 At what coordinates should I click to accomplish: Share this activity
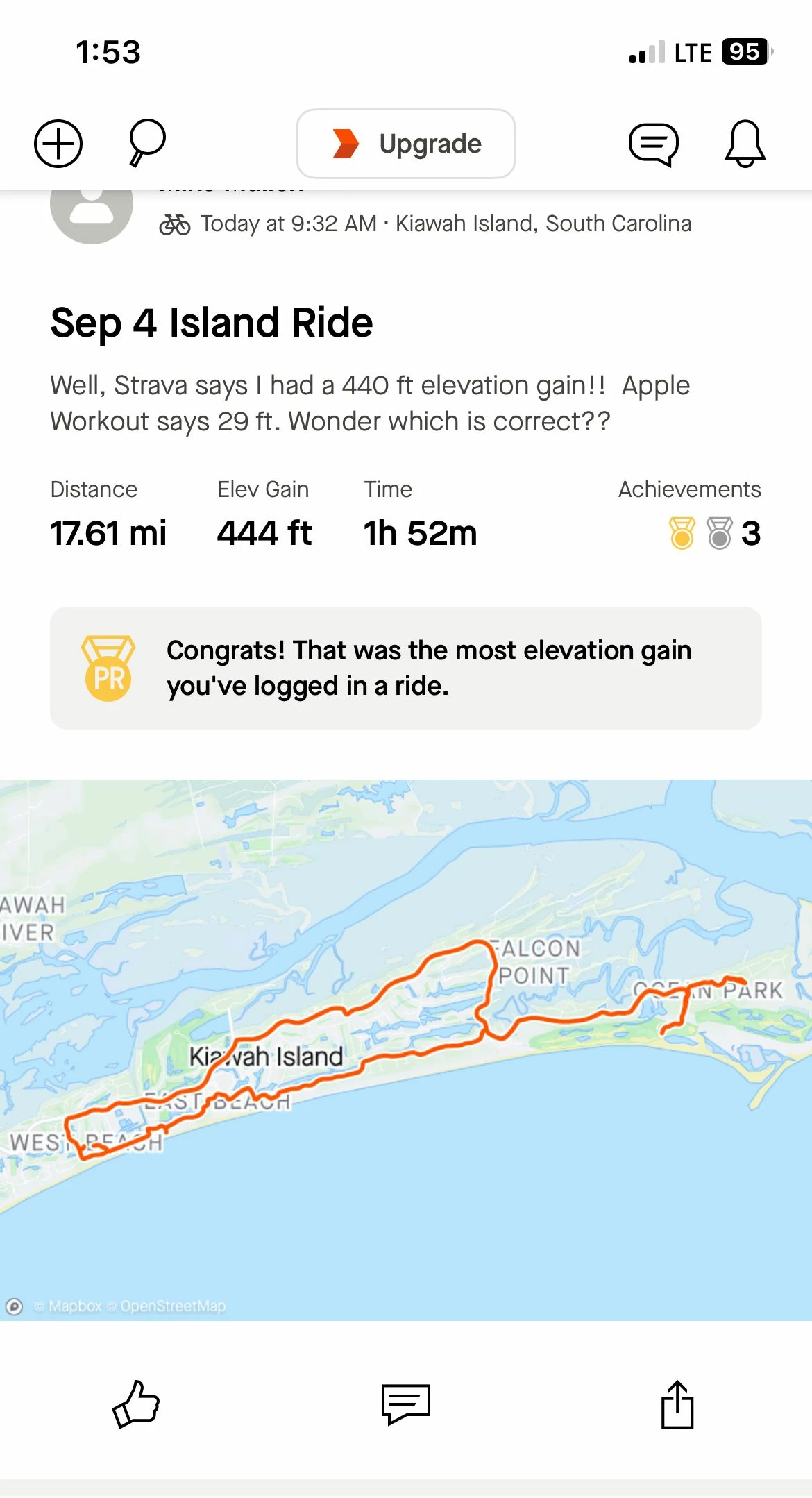click(677, 1404)
